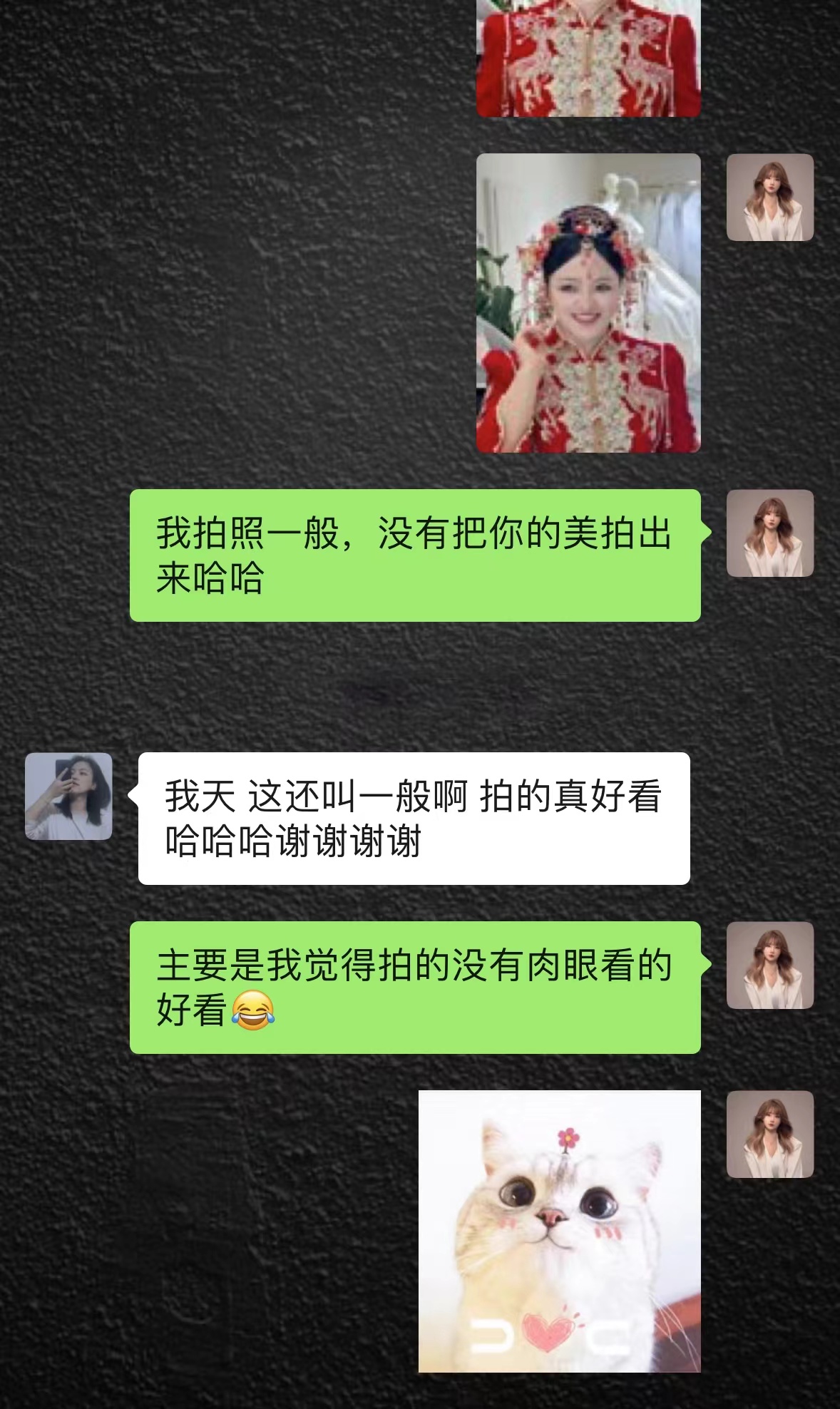840x1409 pixels.
Task: Open the cat sticker with heart
Action: 559,1231
